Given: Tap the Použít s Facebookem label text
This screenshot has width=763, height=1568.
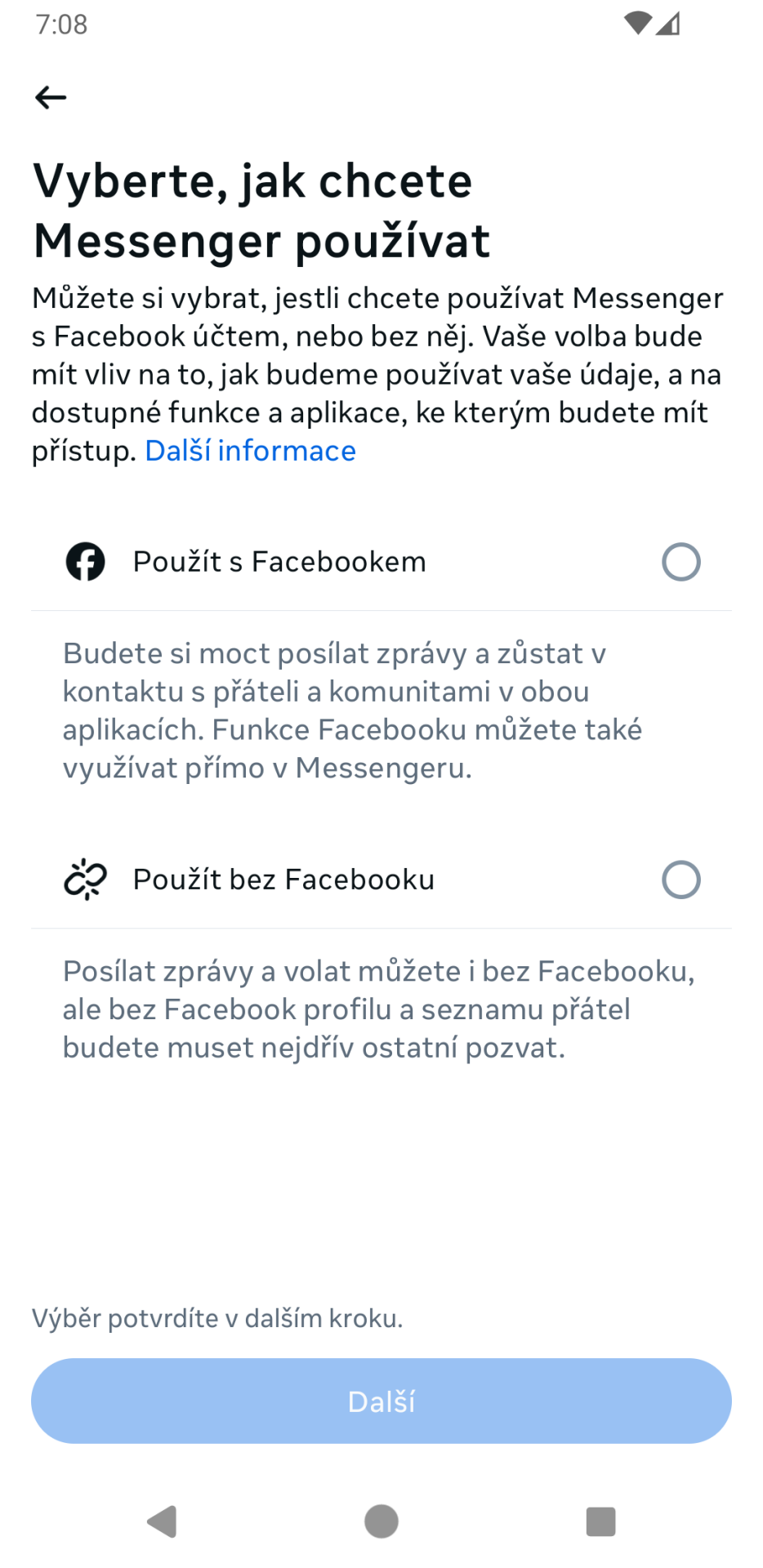Looking at the screenshot, I should point(279,561).
